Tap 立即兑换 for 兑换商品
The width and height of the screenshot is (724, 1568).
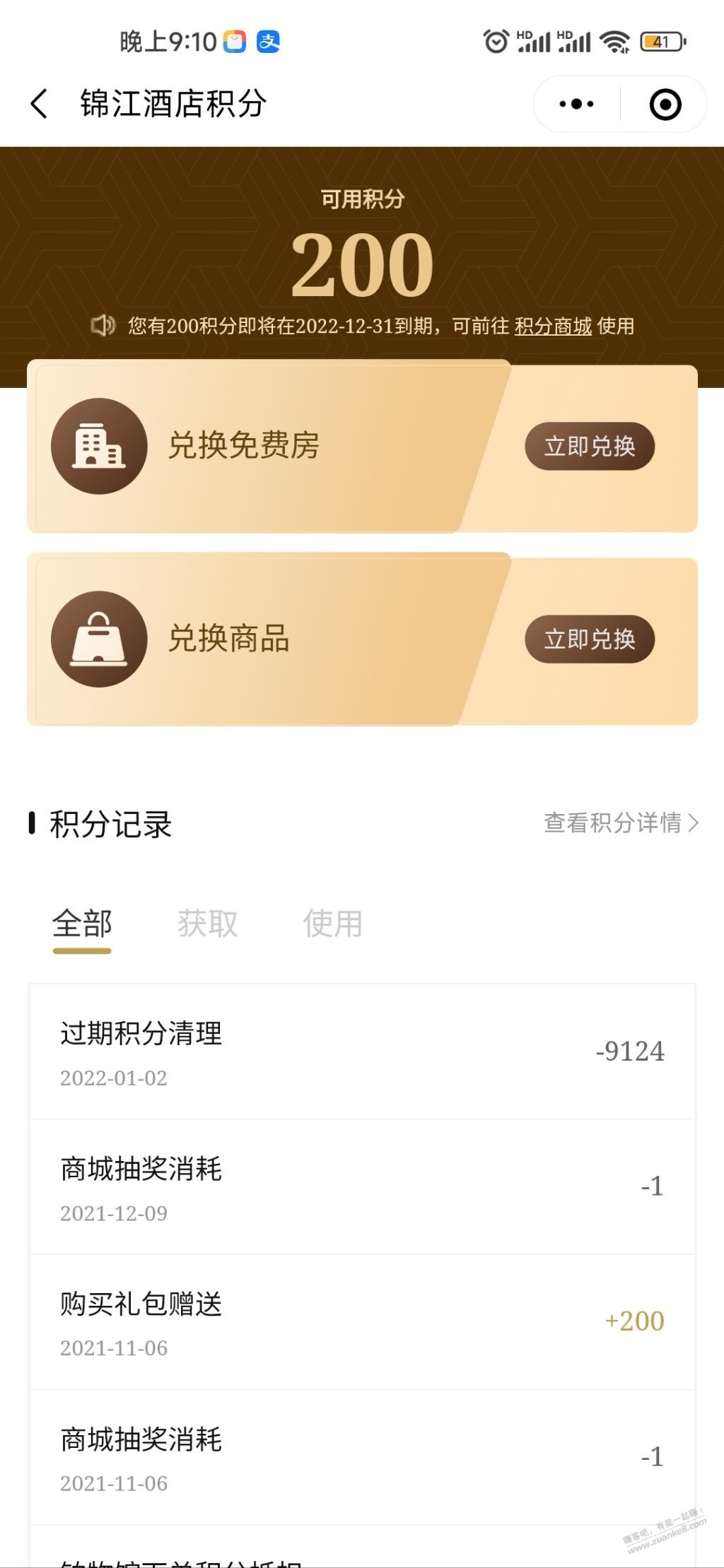[x=590, y=639]
